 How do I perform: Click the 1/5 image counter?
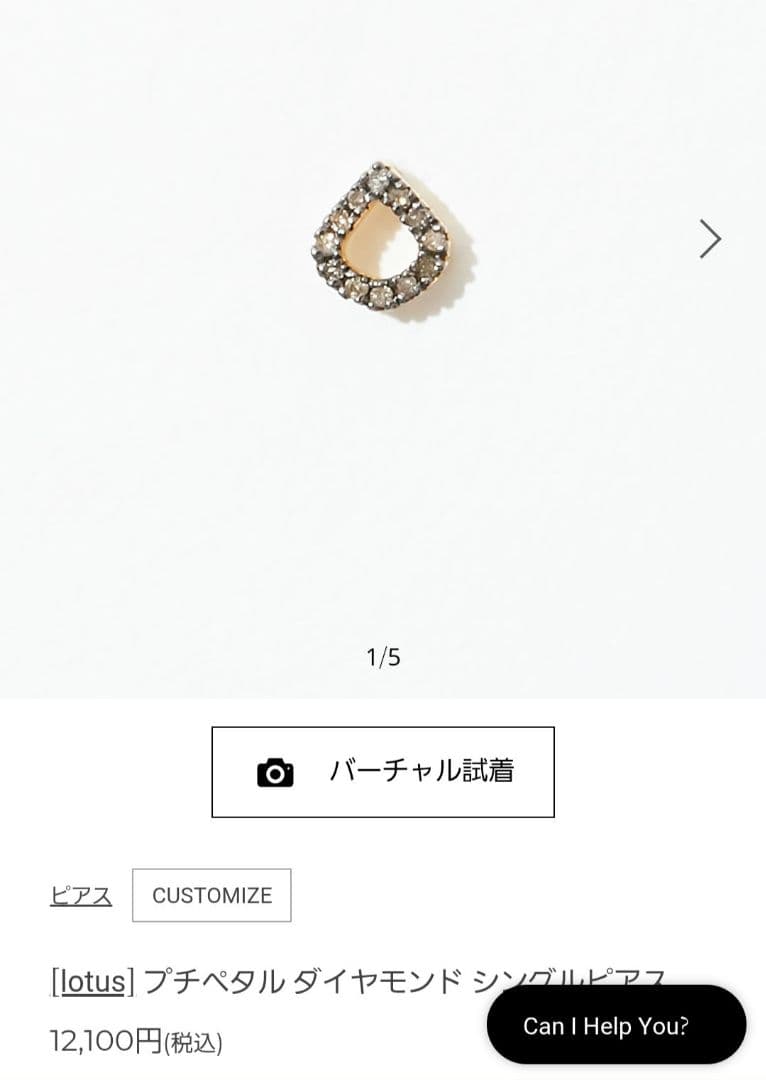(383, 656)
